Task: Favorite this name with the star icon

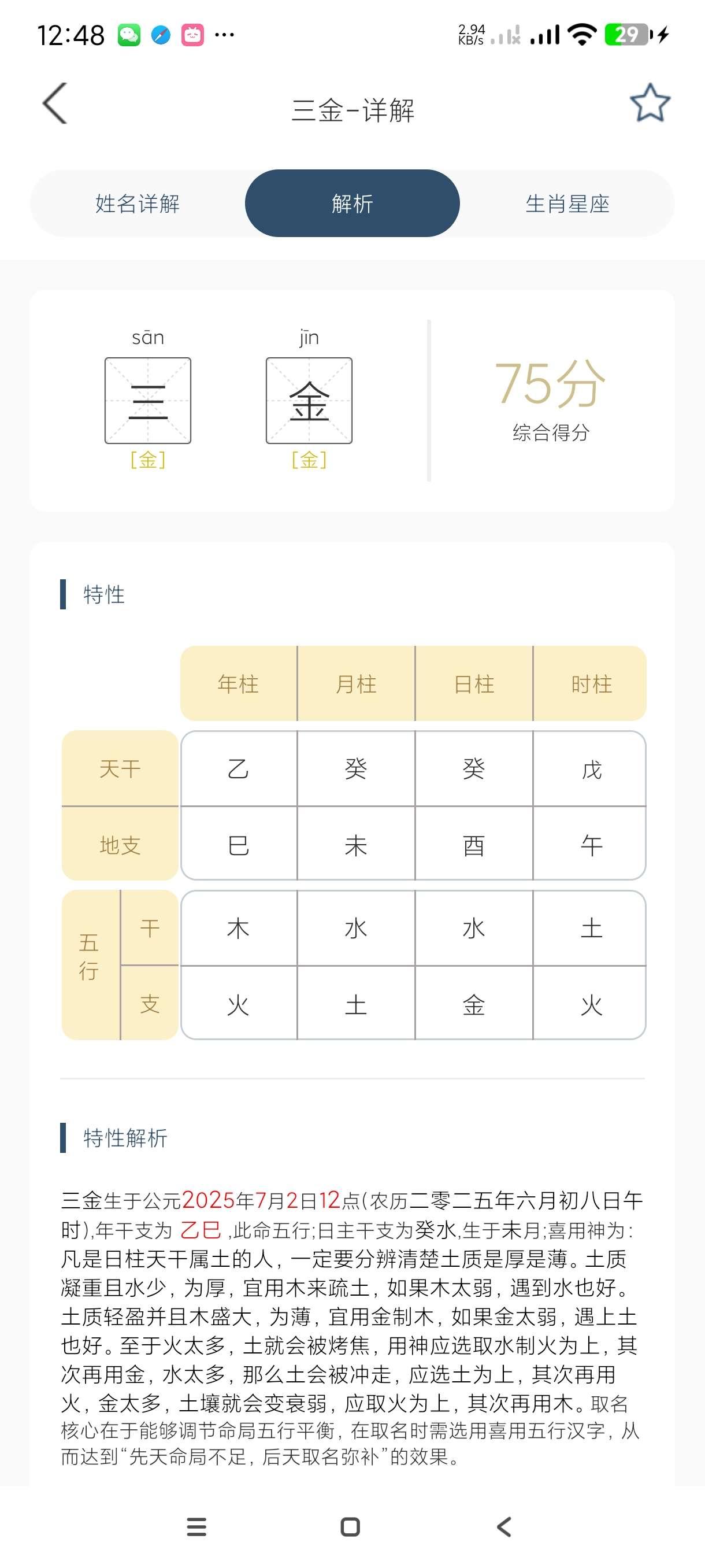Action: pyautogui.click(x=650, y=103)
